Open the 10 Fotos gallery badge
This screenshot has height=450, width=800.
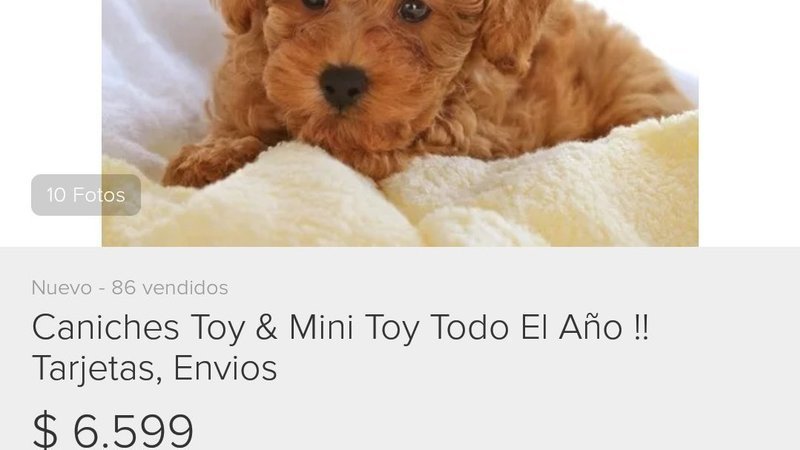[86, 195]
